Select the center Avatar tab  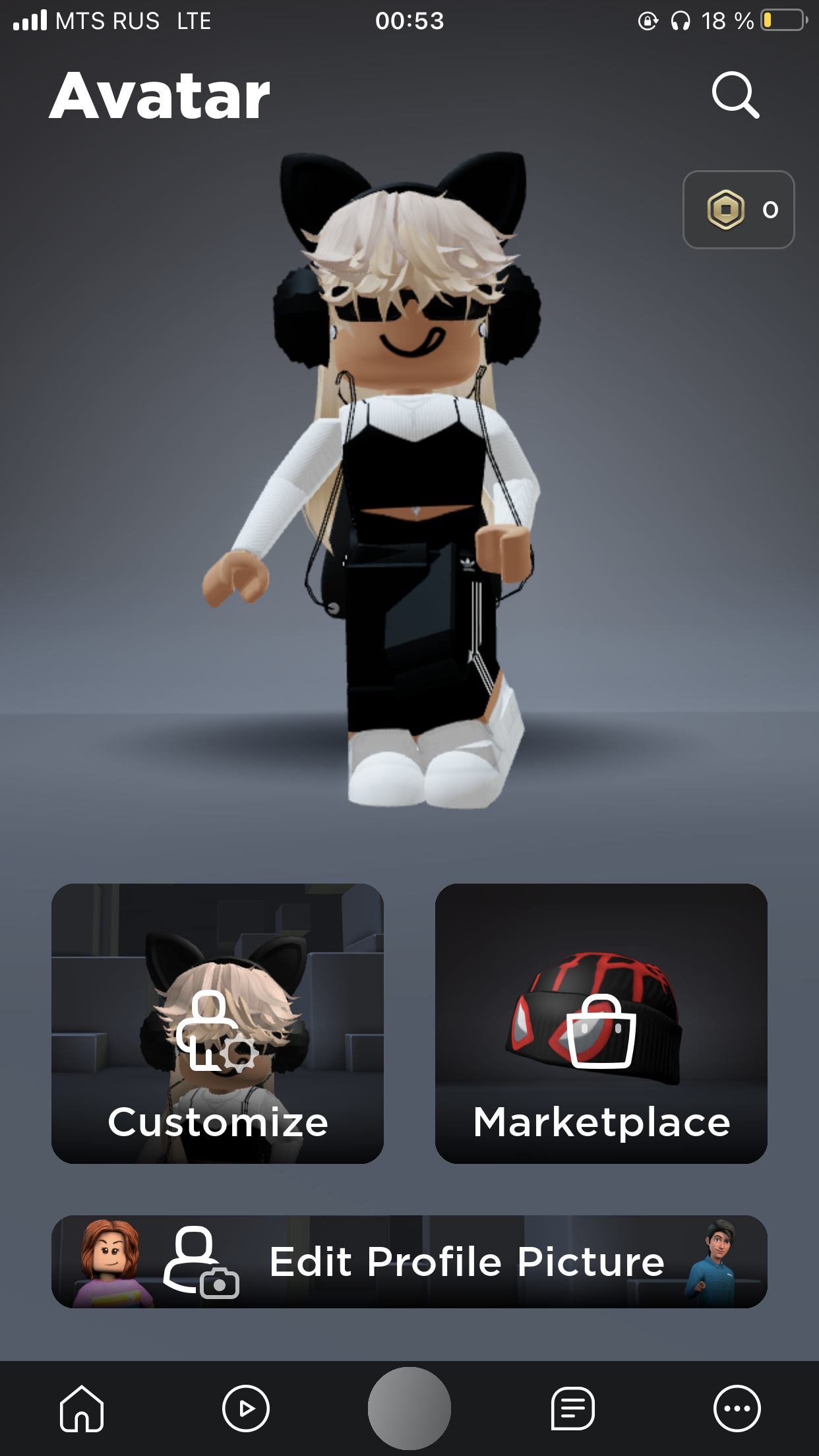409,1409
